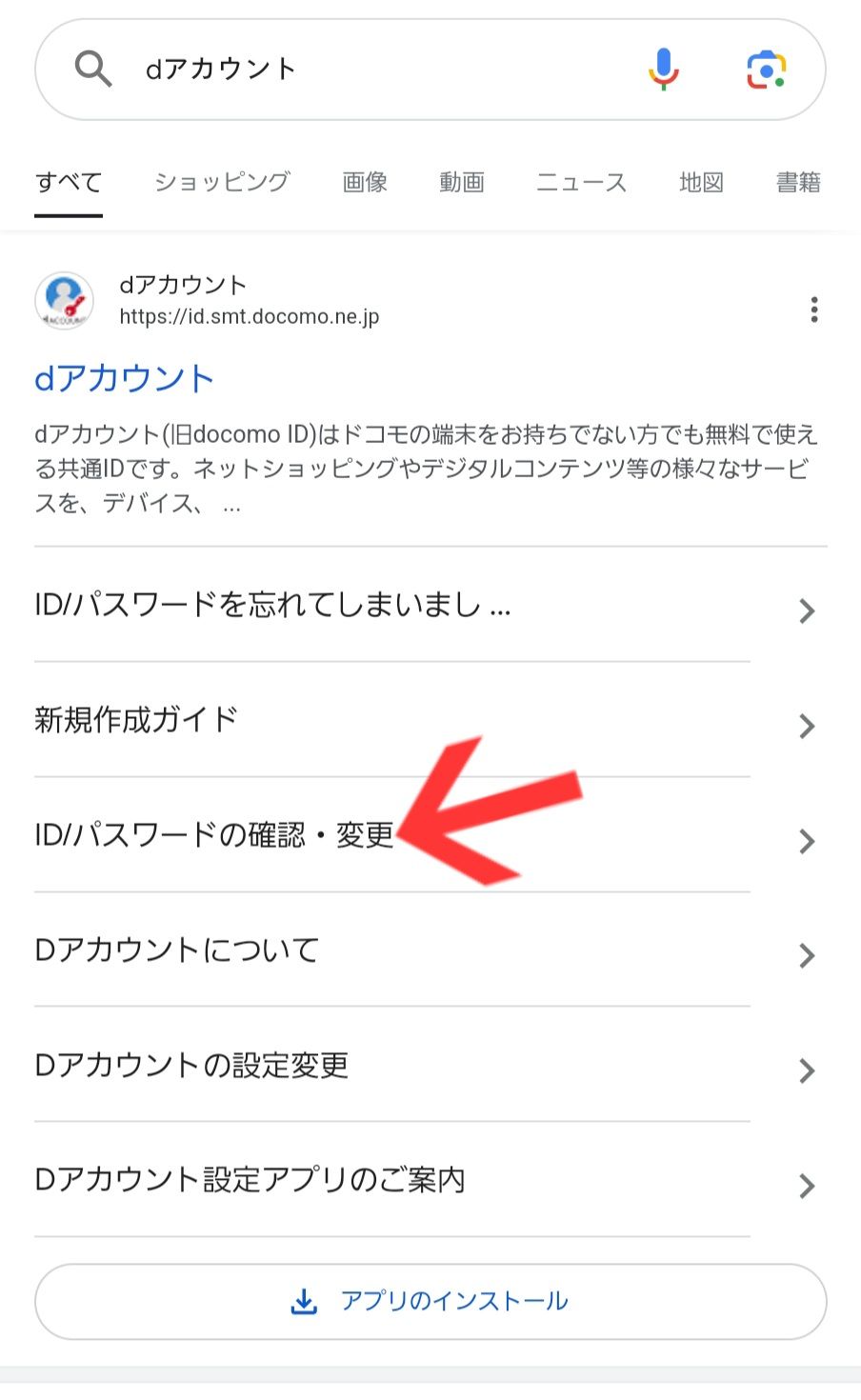Open 新規作成ガイド

pos(136,720)
